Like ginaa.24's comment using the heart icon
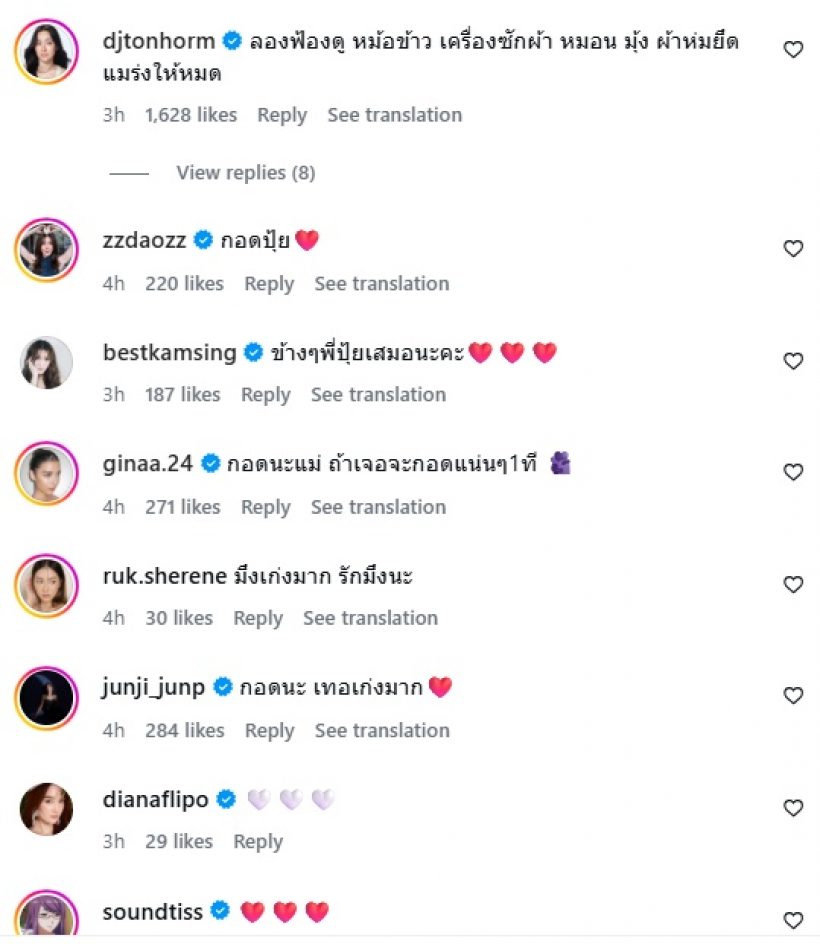Viewport: 820px width, 944px height. 794,472
